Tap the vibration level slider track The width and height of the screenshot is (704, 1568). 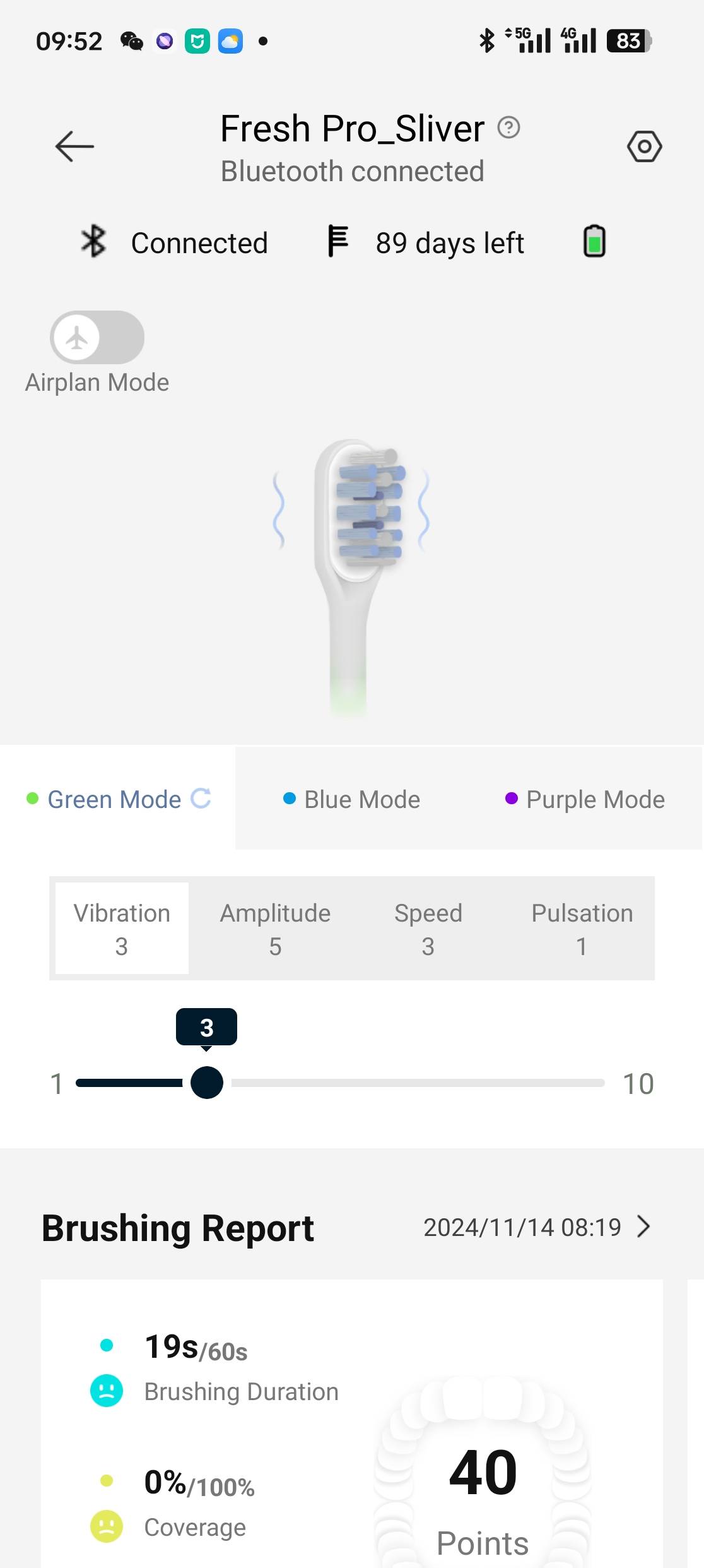pyautogui.click(x=340, y=1083)
